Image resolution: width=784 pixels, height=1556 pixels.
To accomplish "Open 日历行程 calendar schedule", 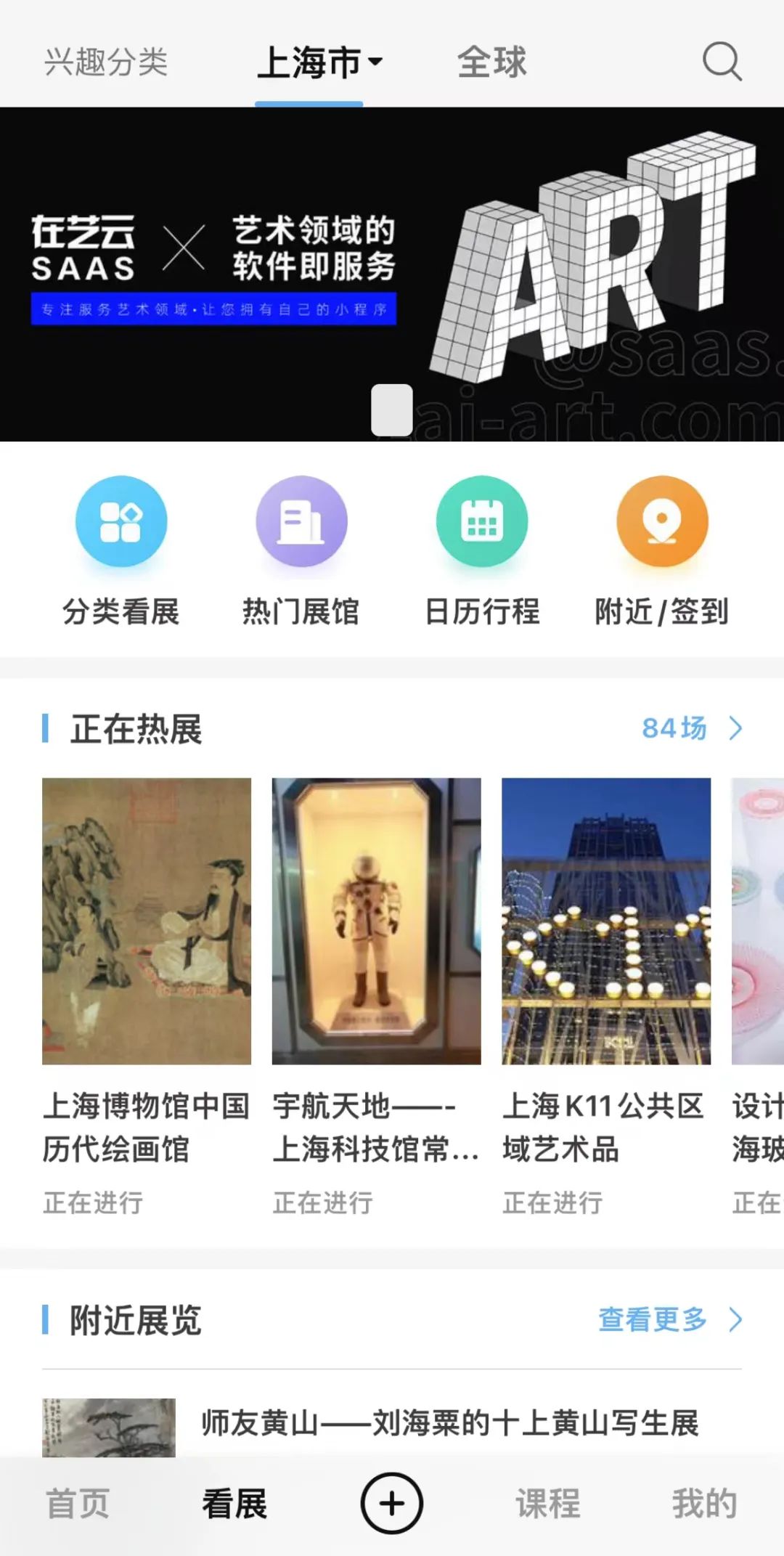I will tap(481, 550).
